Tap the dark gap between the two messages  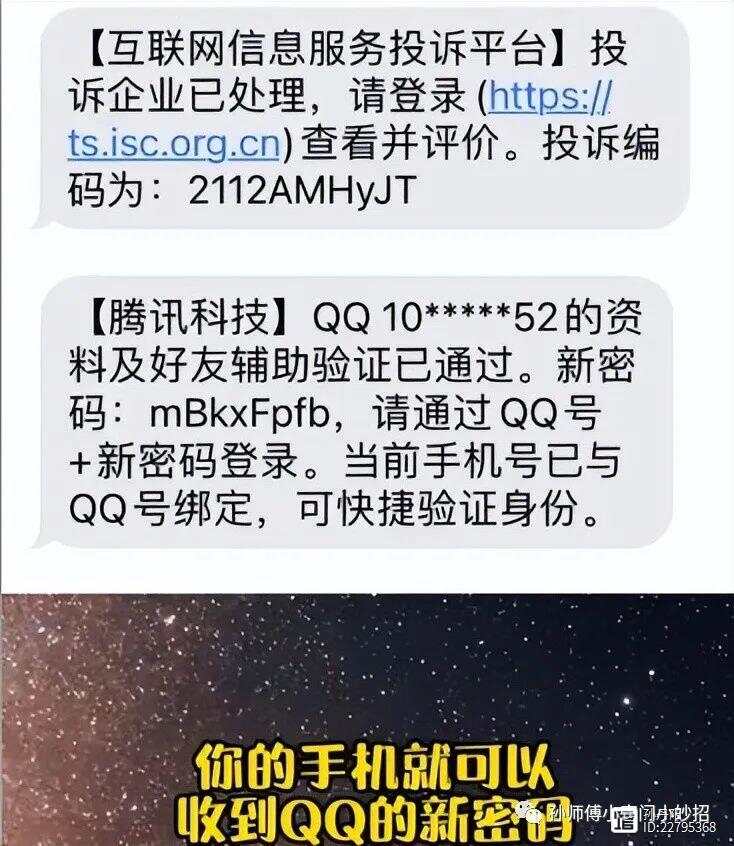click(x=367, y=248)
